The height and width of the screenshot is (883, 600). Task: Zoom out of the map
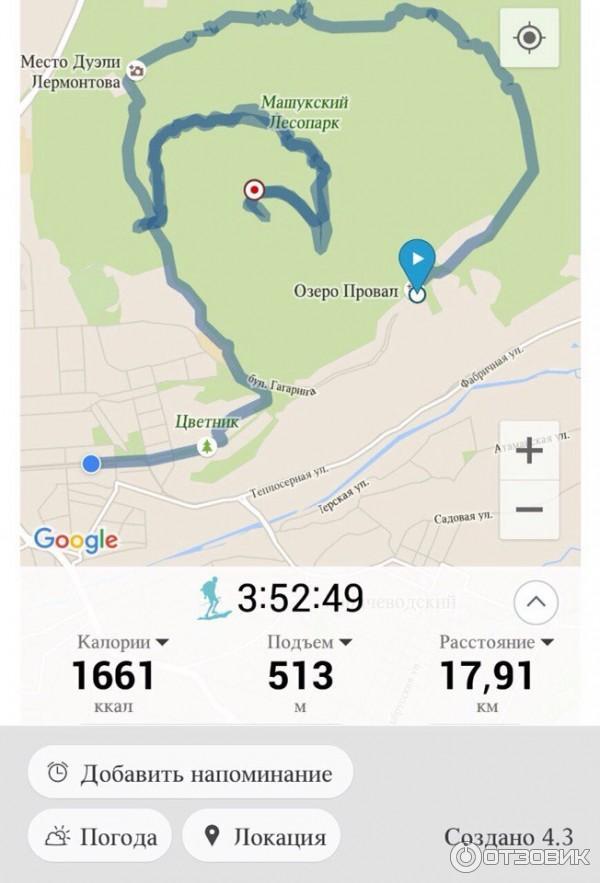pyautogui.click(x=529, y=509)
